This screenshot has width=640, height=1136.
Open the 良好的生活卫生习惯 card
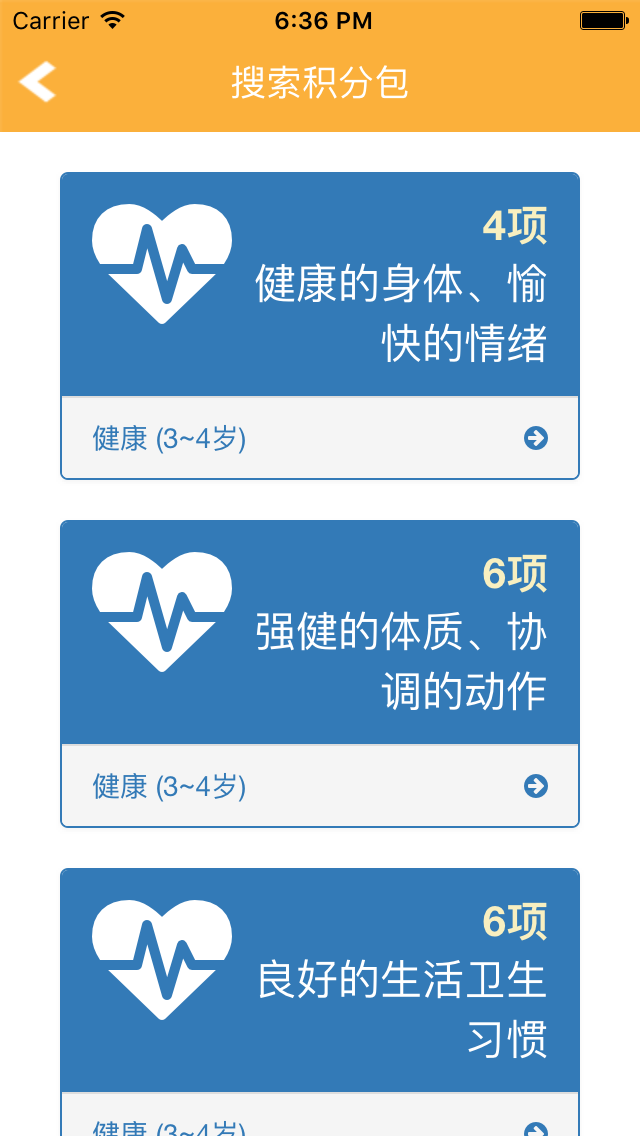(320, 982)
